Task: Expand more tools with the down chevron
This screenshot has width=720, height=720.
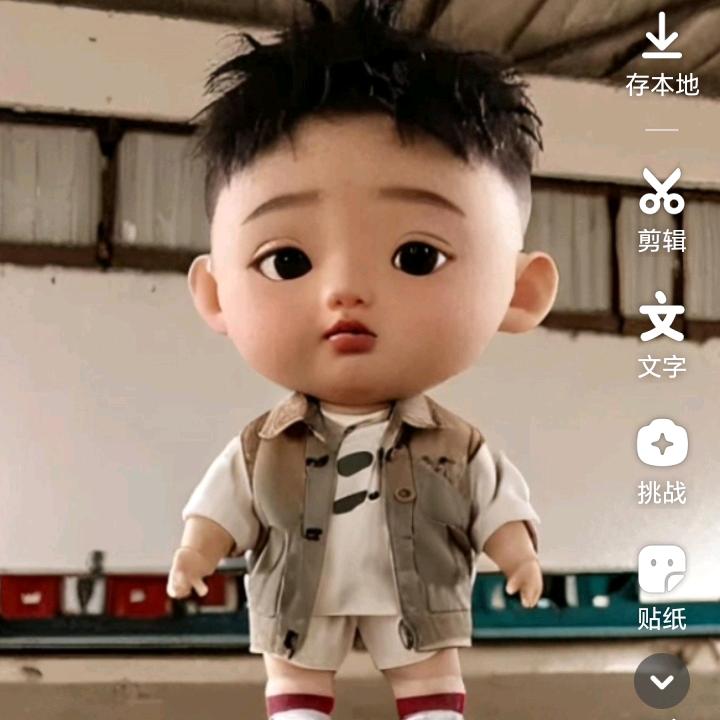Action: 661,681
